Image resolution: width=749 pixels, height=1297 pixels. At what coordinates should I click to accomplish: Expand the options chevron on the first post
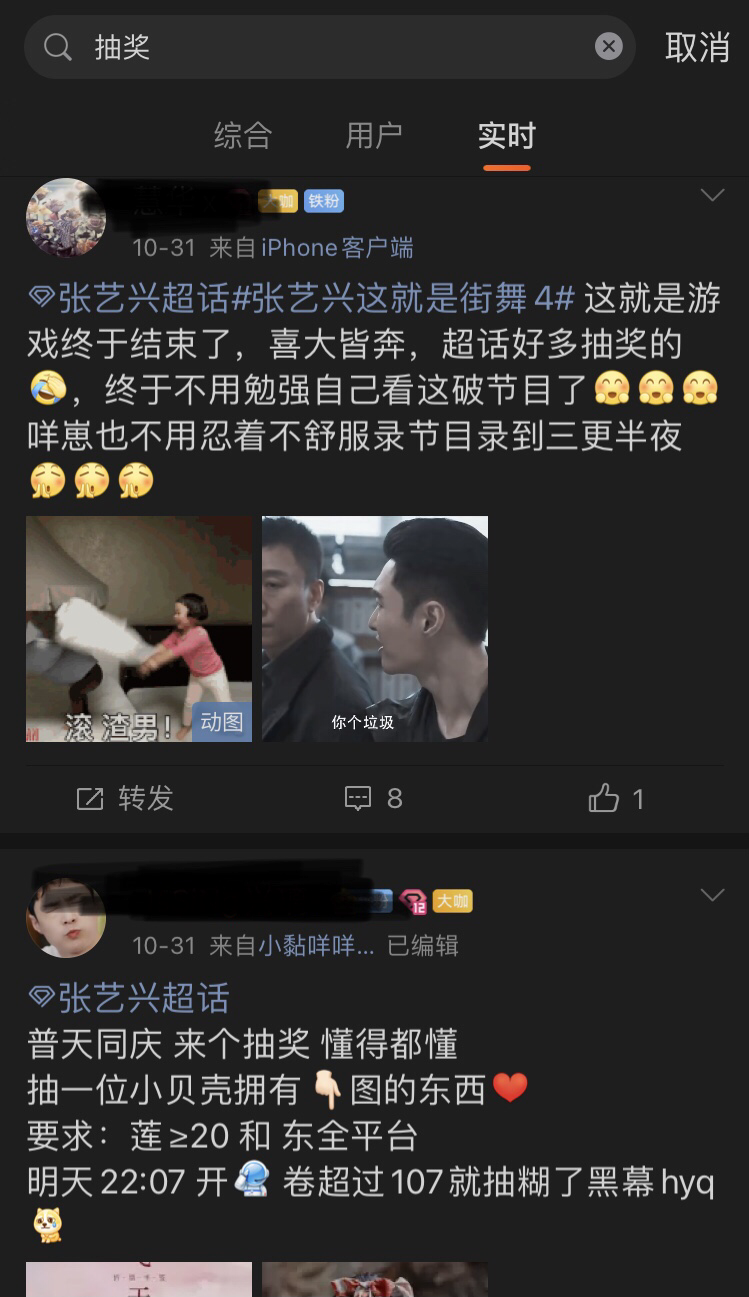[x=712, y=195]
